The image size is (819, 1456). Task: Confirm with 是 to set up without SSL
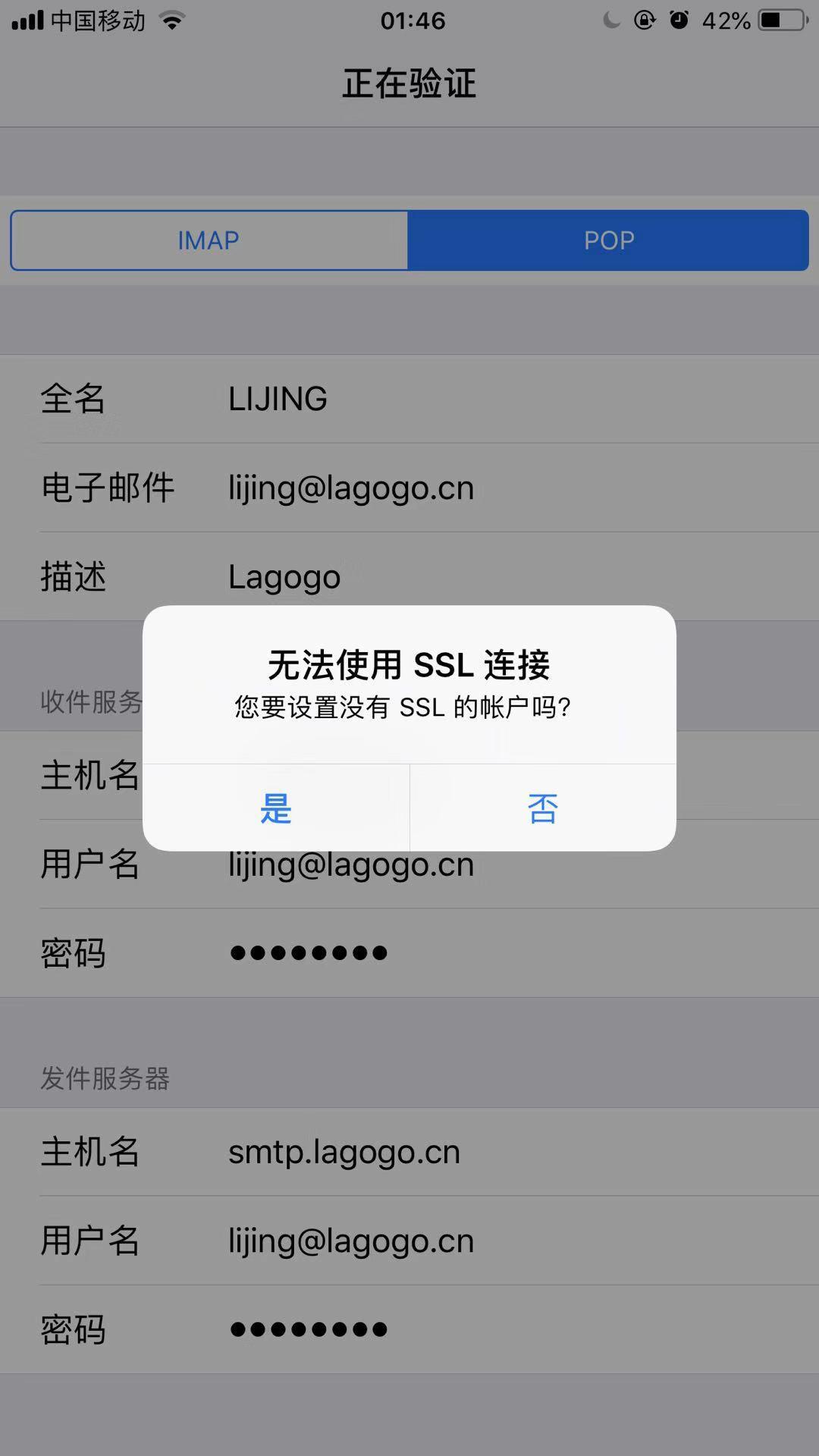[x=276, y=808]
